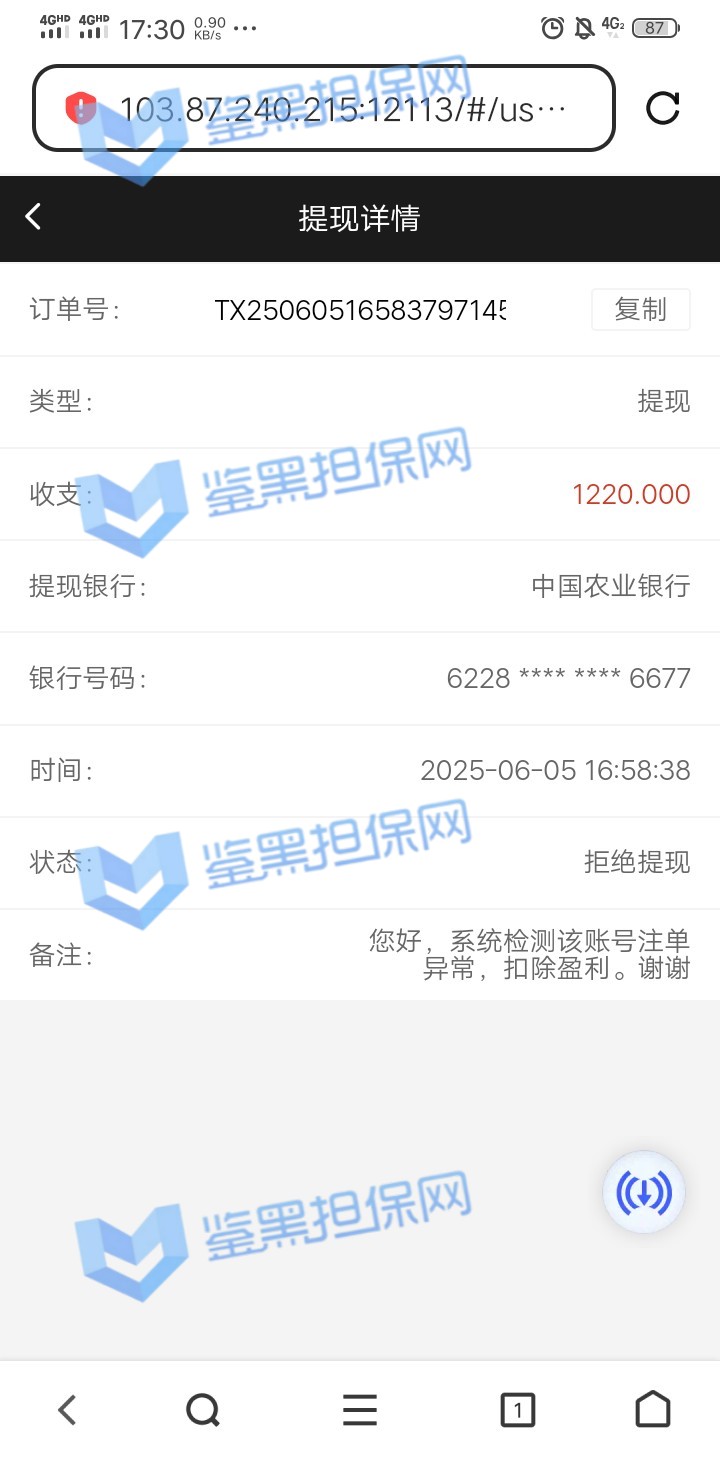
Task: Go to browser home page
Action: [x=653, y=1410]
